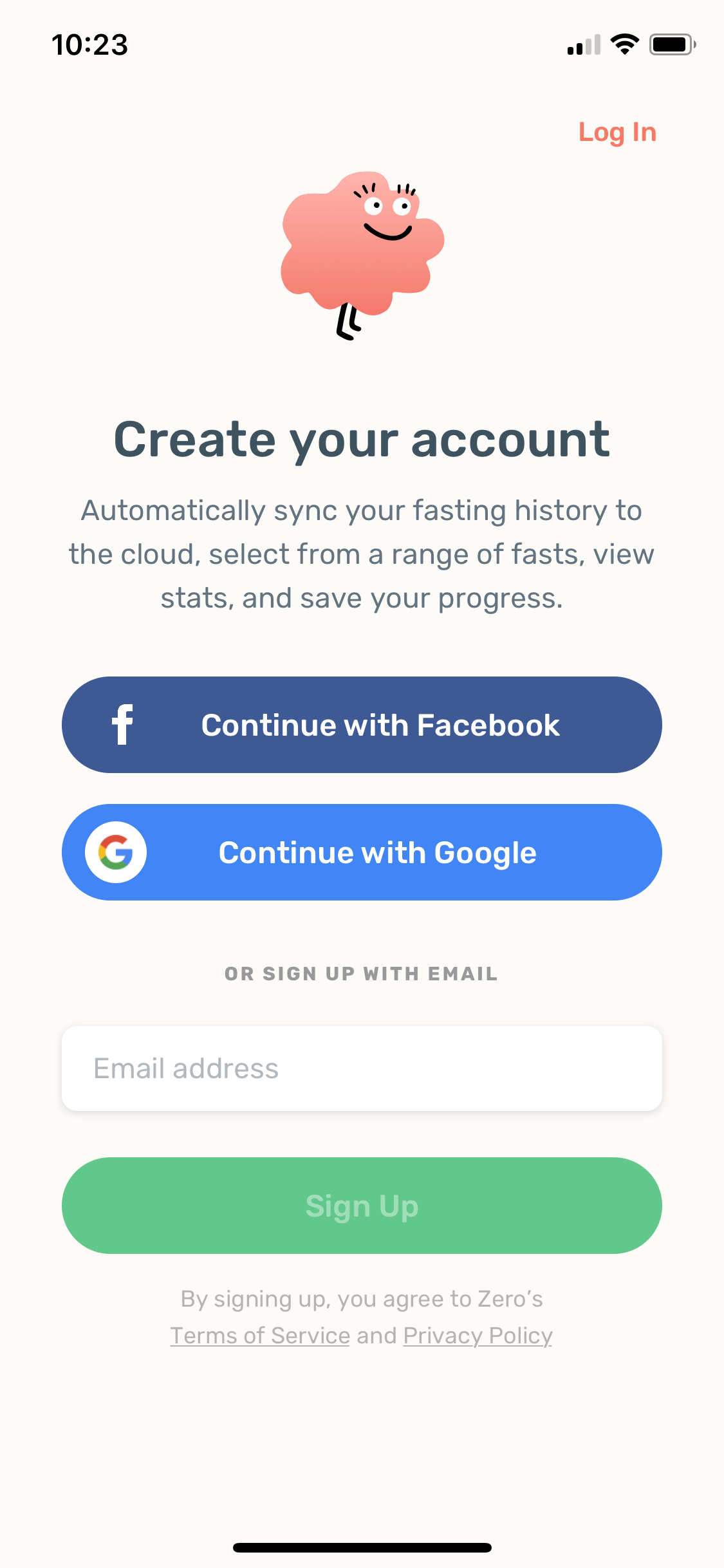Focus the Email address field
Image resolution: width=724 pixels, height=1568 pixels.
pyautogui.click(x=362, y=1069)
